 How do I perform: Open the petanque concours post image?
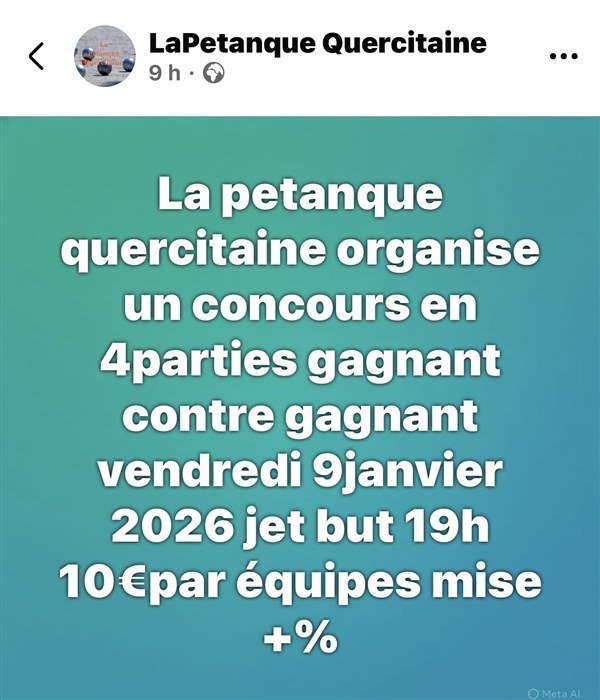[x=300, y=410]
